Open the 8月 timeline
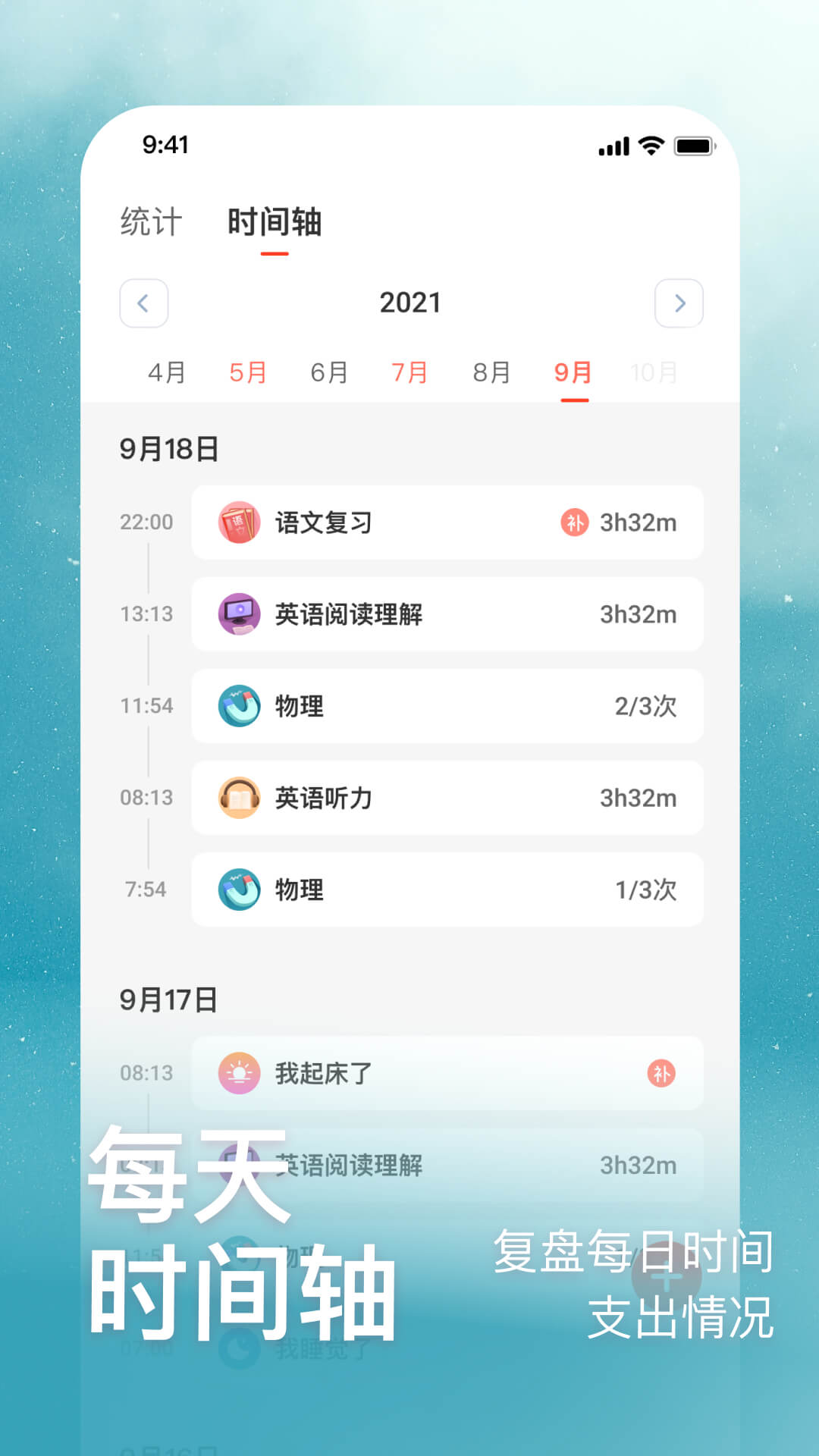The width and height of the screenshot is (819, 1456). coord(493,372)
